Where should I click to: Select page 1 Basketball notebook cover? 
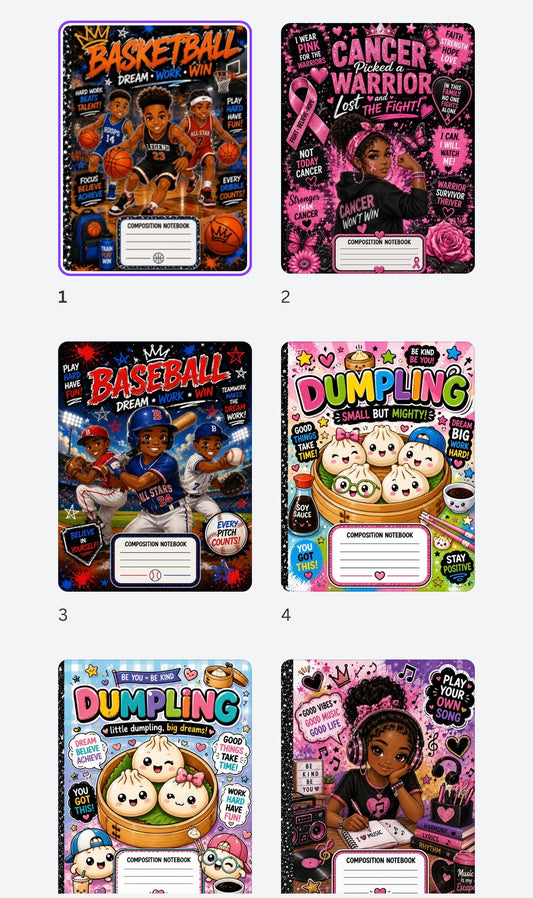click(x=155, y=148)
